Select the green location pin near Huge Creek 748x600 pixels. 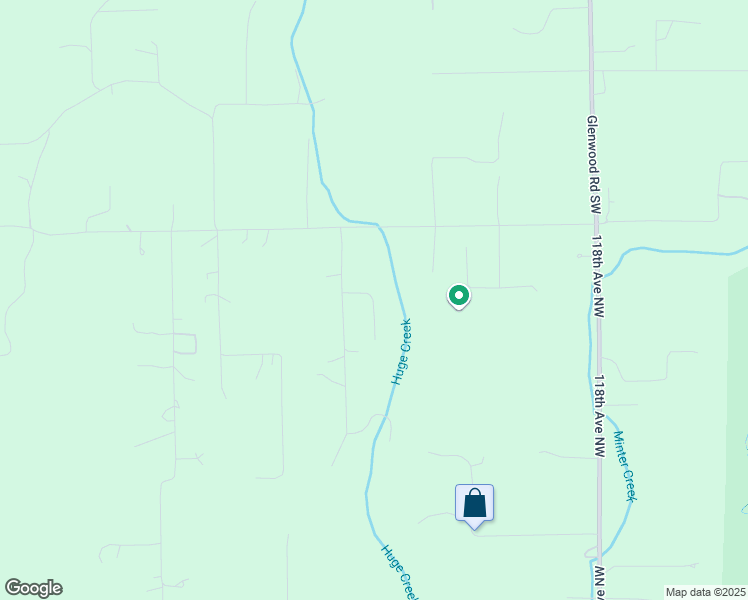pos(459,295)
